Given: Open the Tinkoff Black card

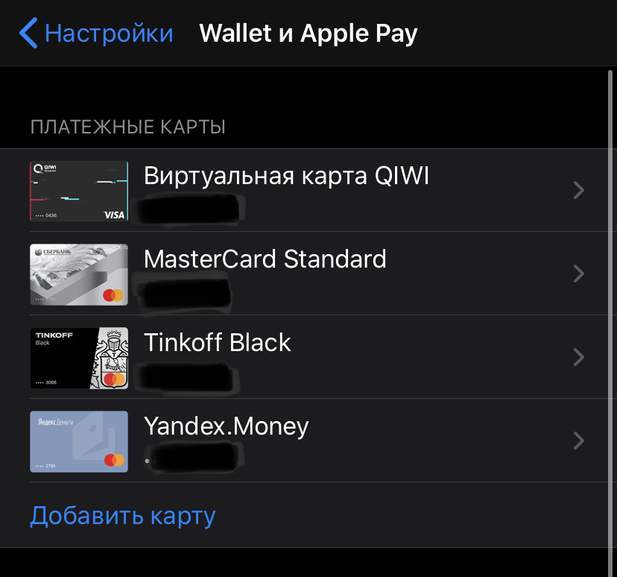Looking at the screenshot, I should click(x=218, y=356).
